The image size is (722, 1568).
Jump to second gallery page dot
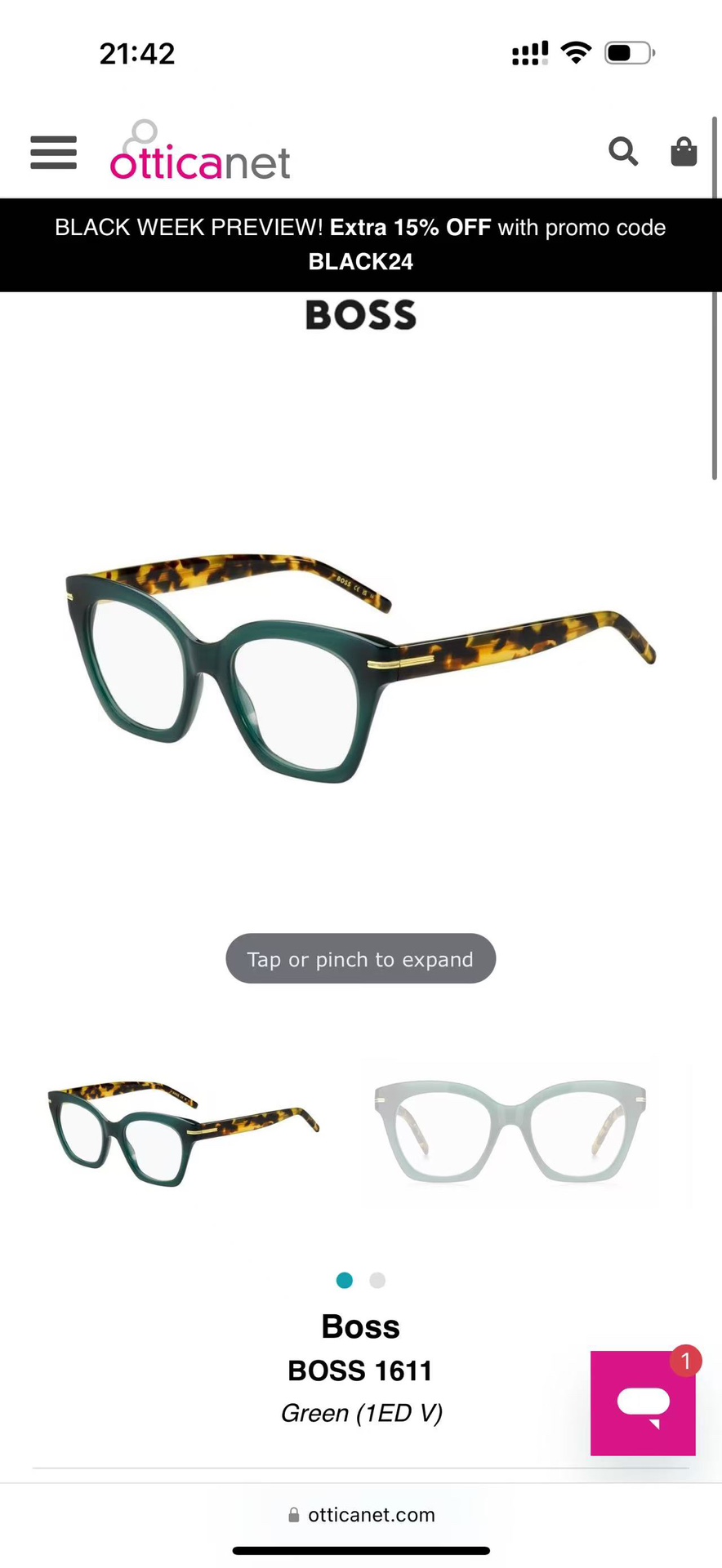click(377, 1280)
